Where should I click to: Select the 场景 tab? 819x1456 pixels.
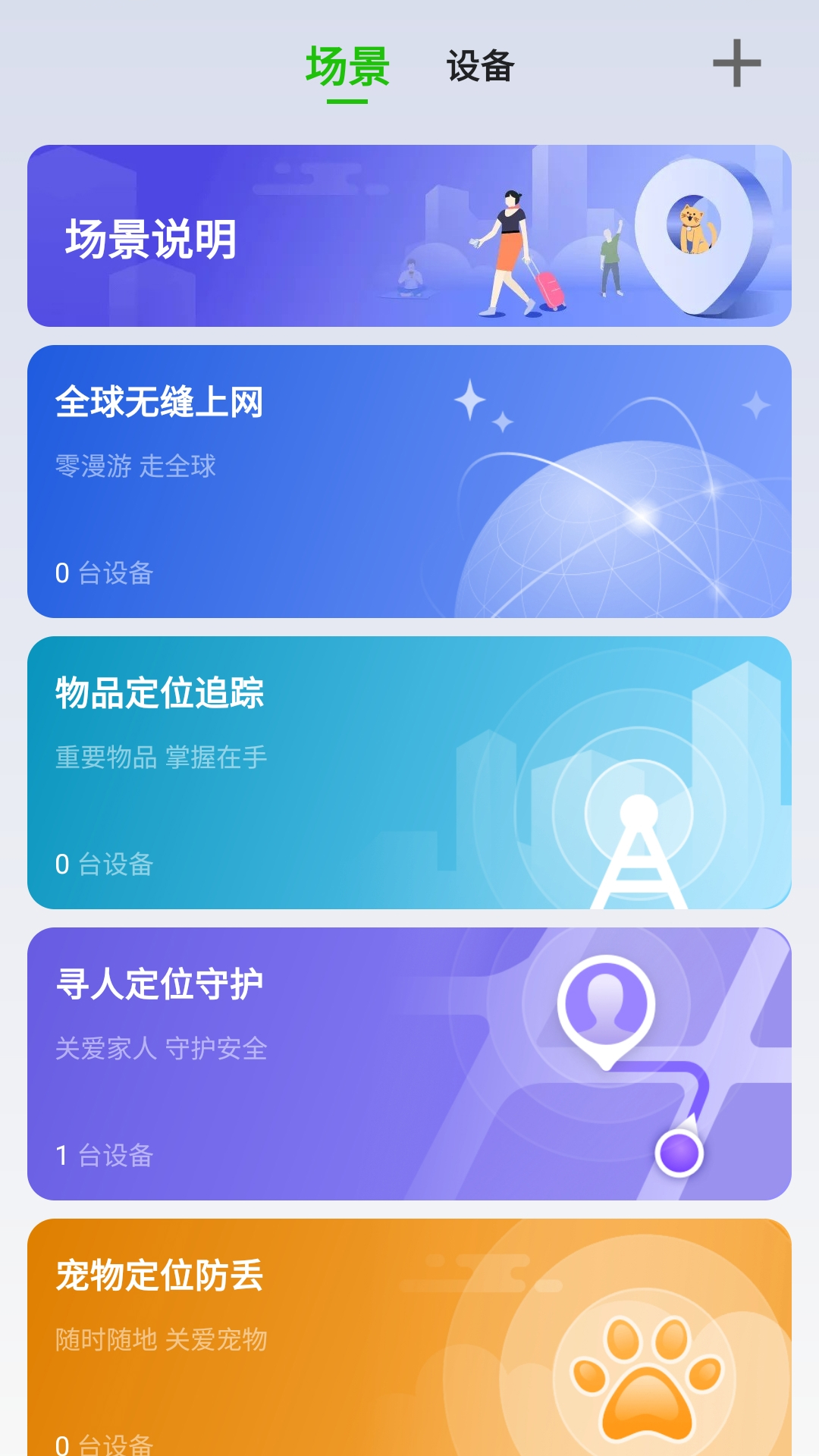coord(346,67)
